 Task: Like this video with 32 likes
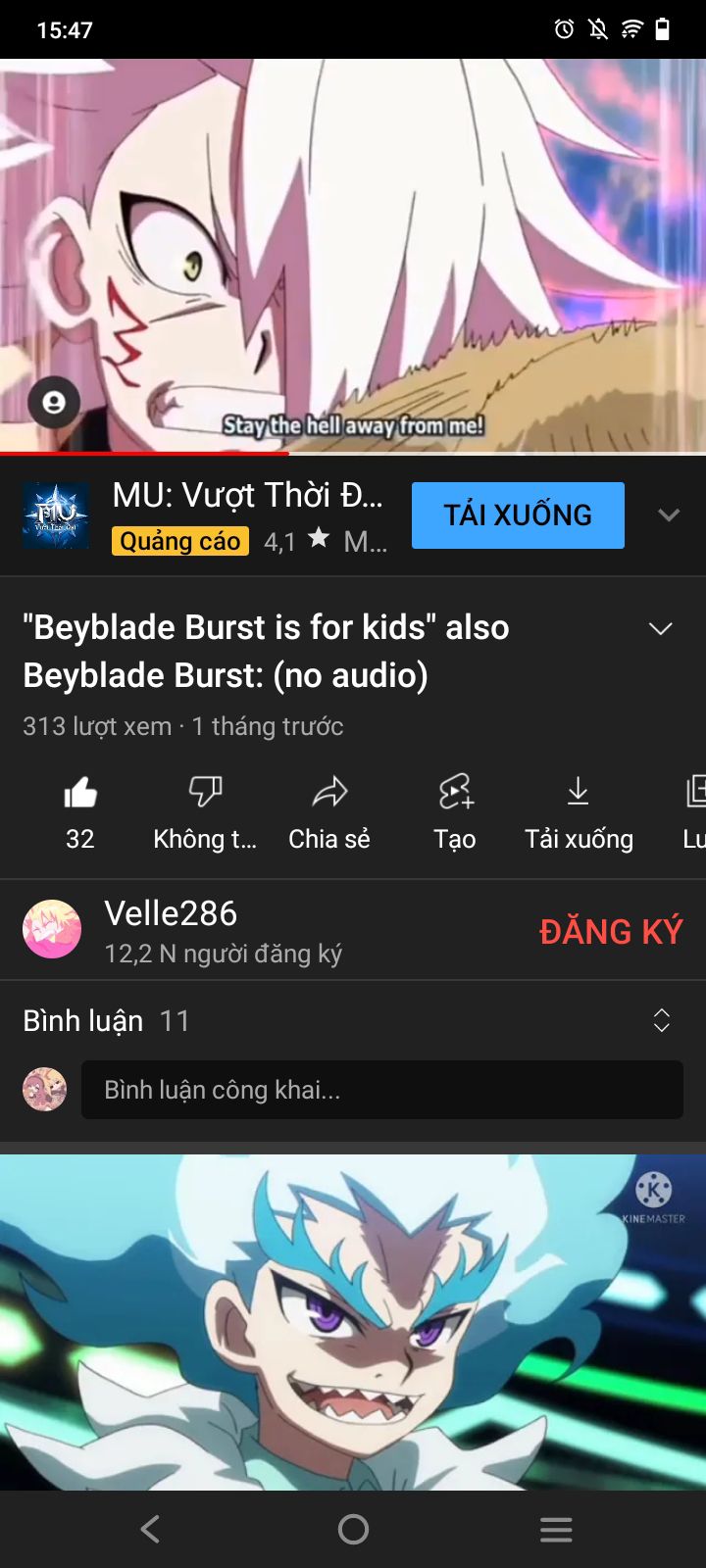tap(80, 809)
